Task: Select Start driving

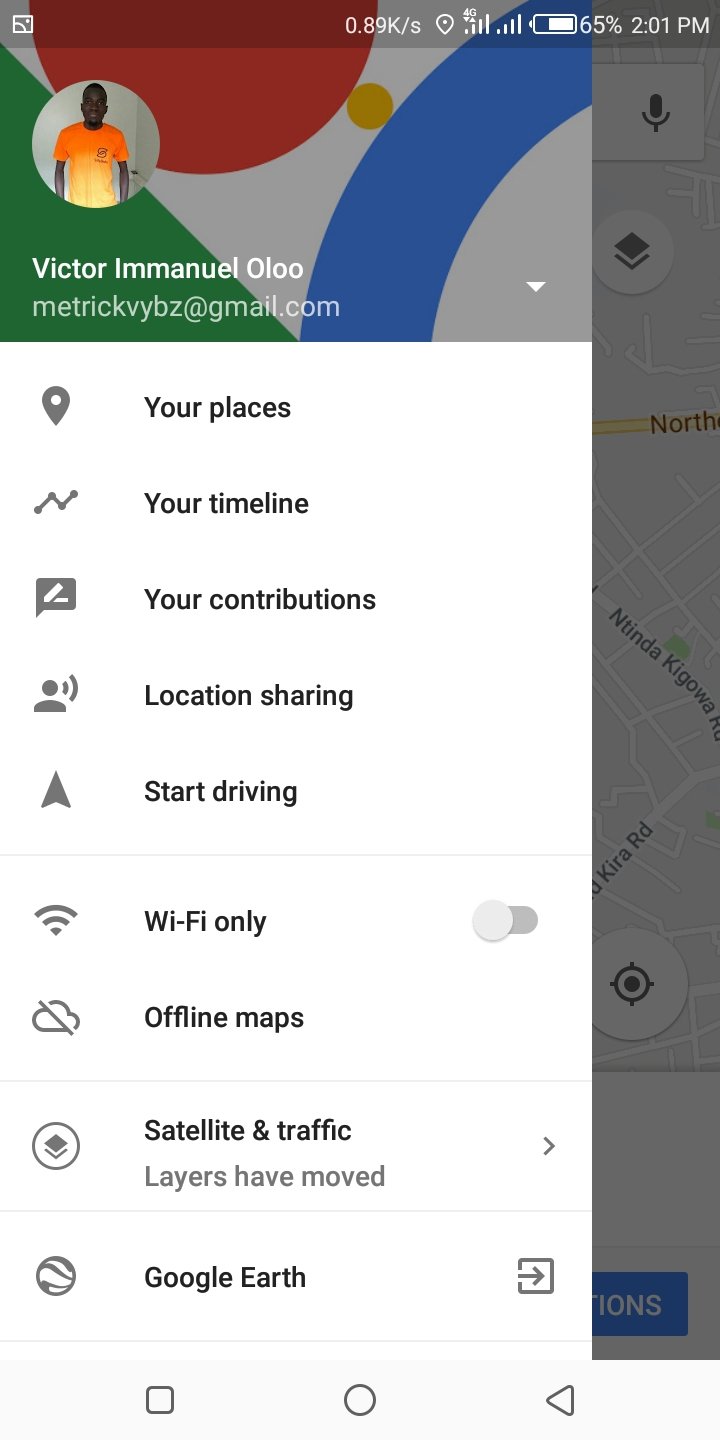Action: 220,792
